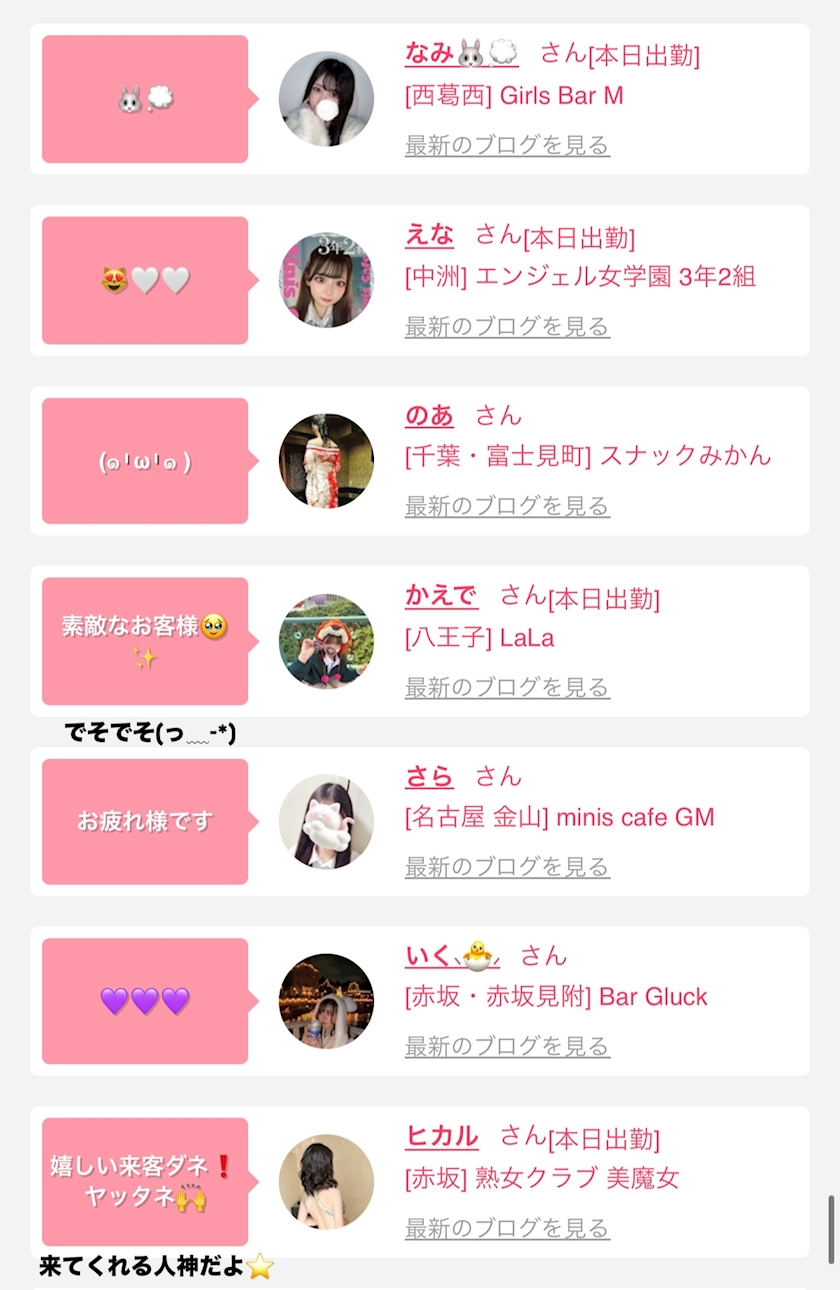
Task: View latest blog link under minis cafe GM
Action: click(x=507, y=867)
